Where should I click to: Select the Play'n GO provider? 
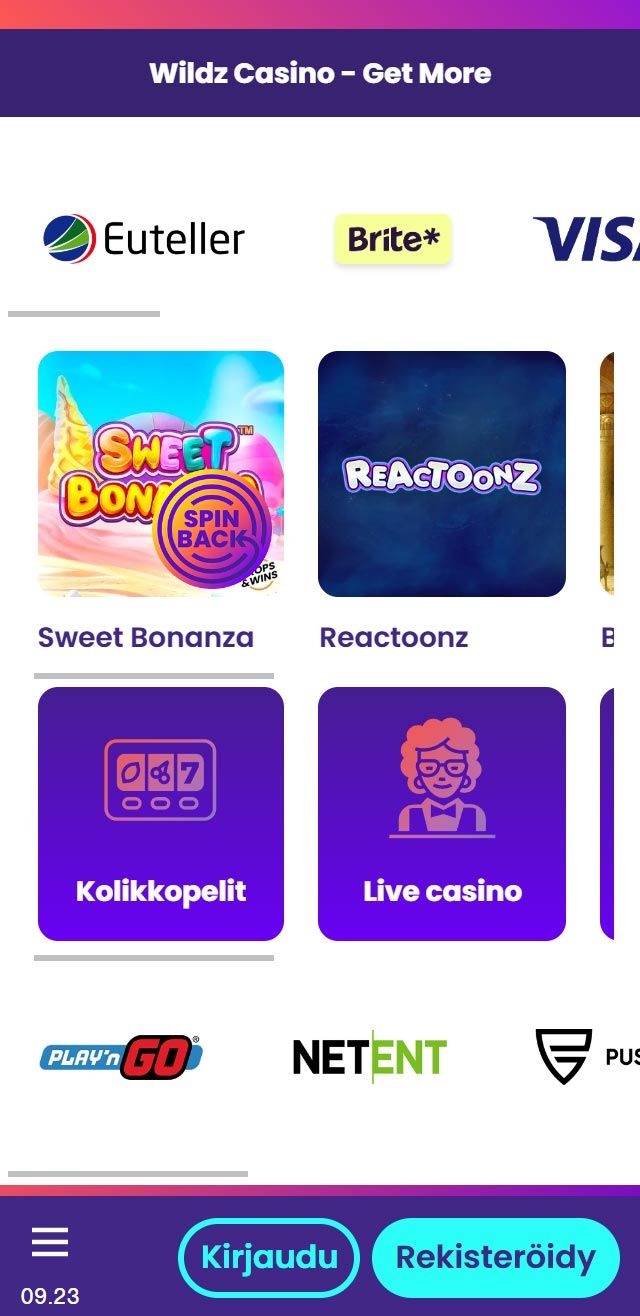(x=121, y=1057)
